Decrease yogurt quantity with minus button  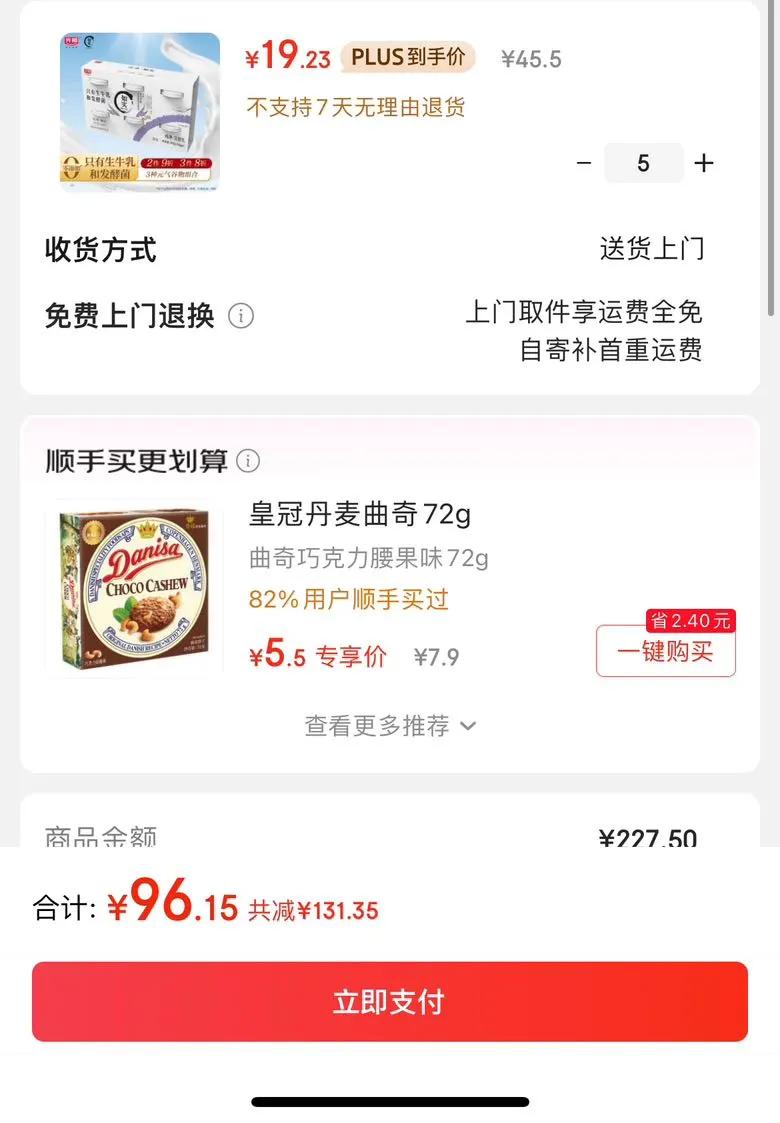(585, 163)
